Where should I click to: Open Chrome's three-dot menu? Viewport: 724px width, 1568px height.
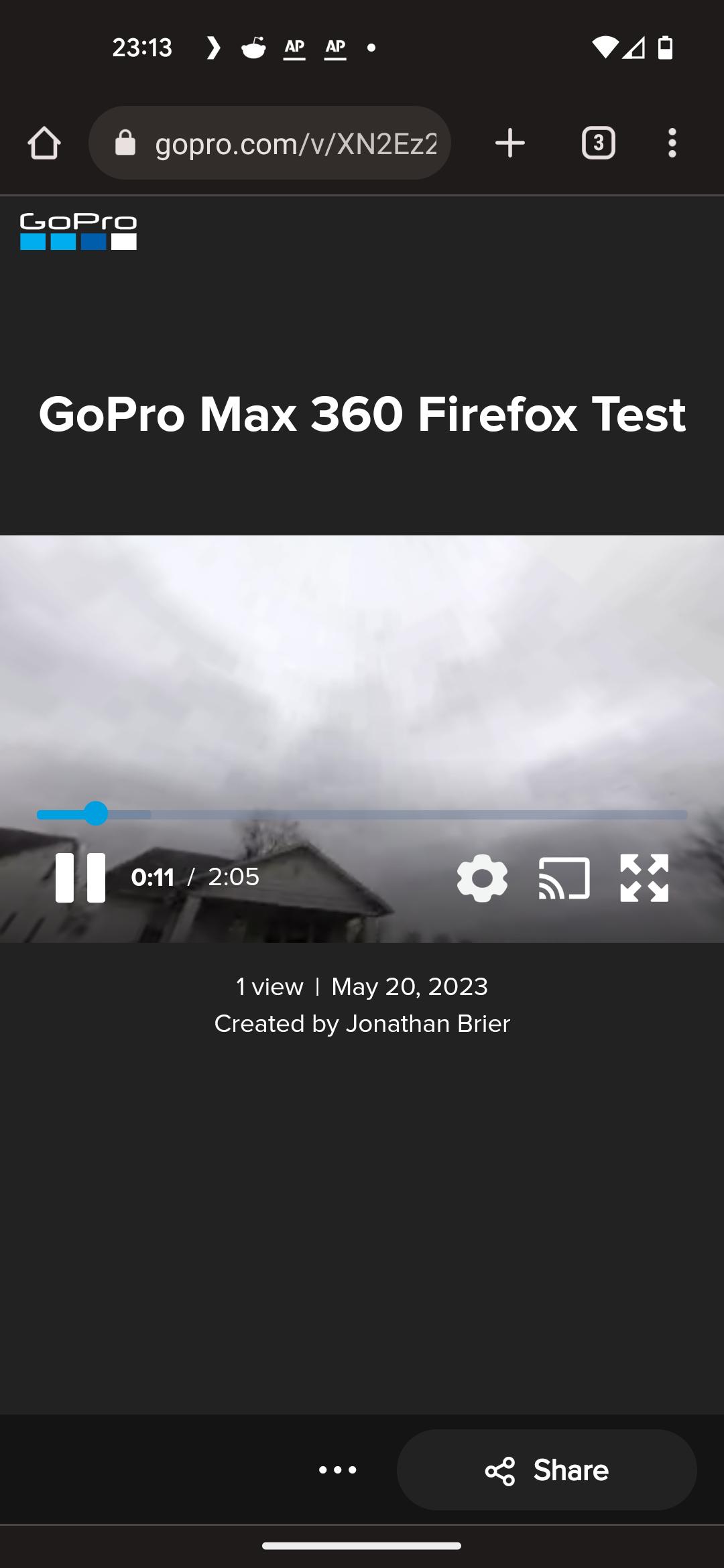[672, 142]
